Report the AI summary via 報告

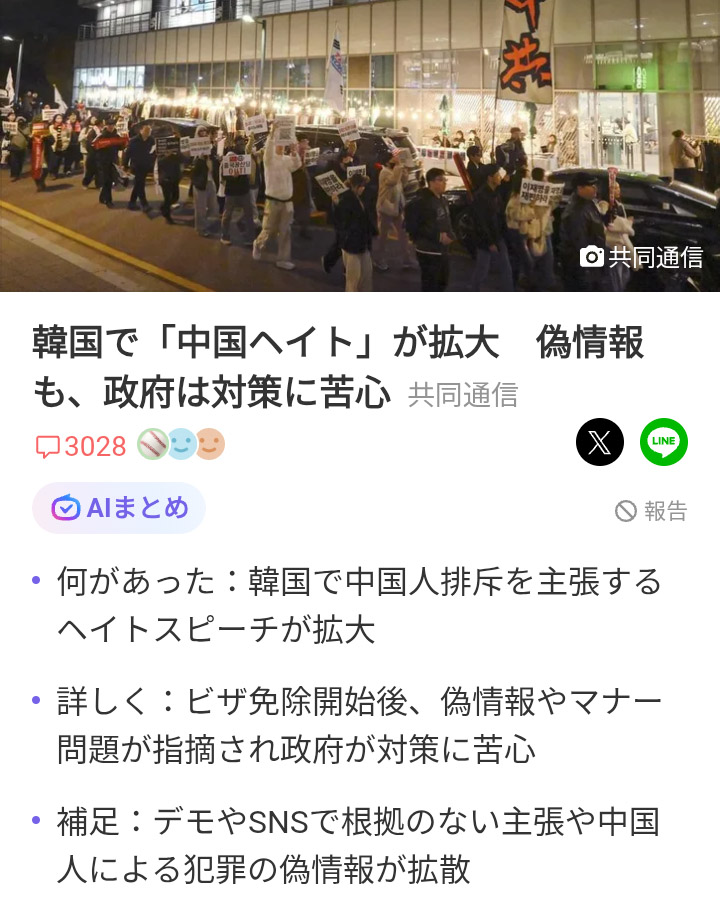(x=651, y=511)
